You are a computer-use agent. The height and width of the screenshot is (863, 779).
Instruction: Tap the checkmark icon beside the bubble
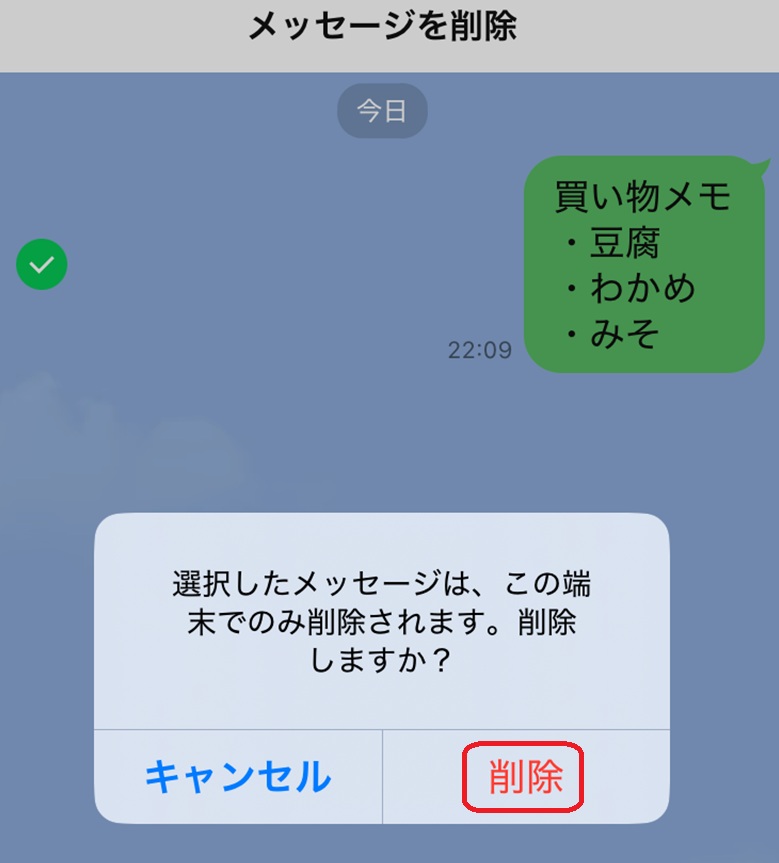pyautogui.click(x=41, y=264)
